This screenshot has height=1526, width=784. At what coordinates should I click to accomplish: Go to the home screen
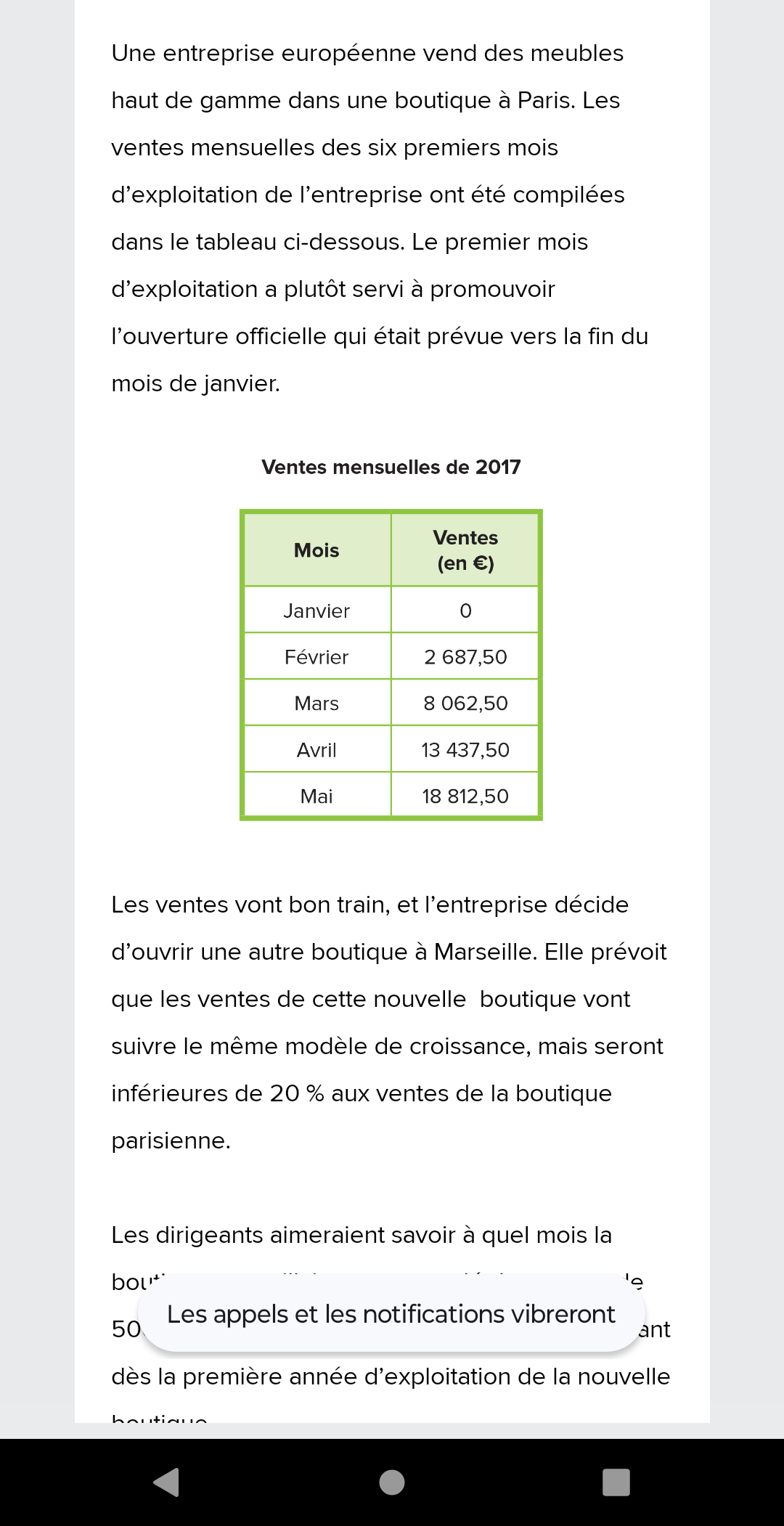pos(392,1482)
